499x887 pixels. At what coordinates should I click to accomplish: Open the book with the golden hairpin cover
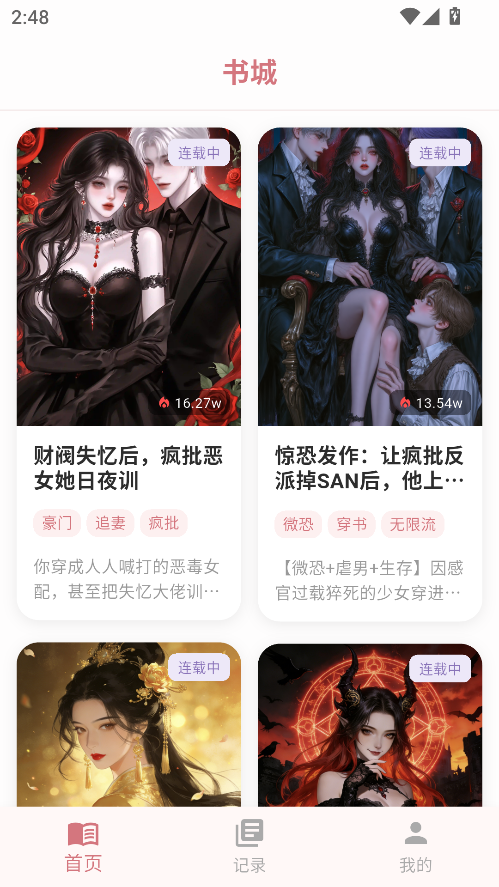point(128,725)
